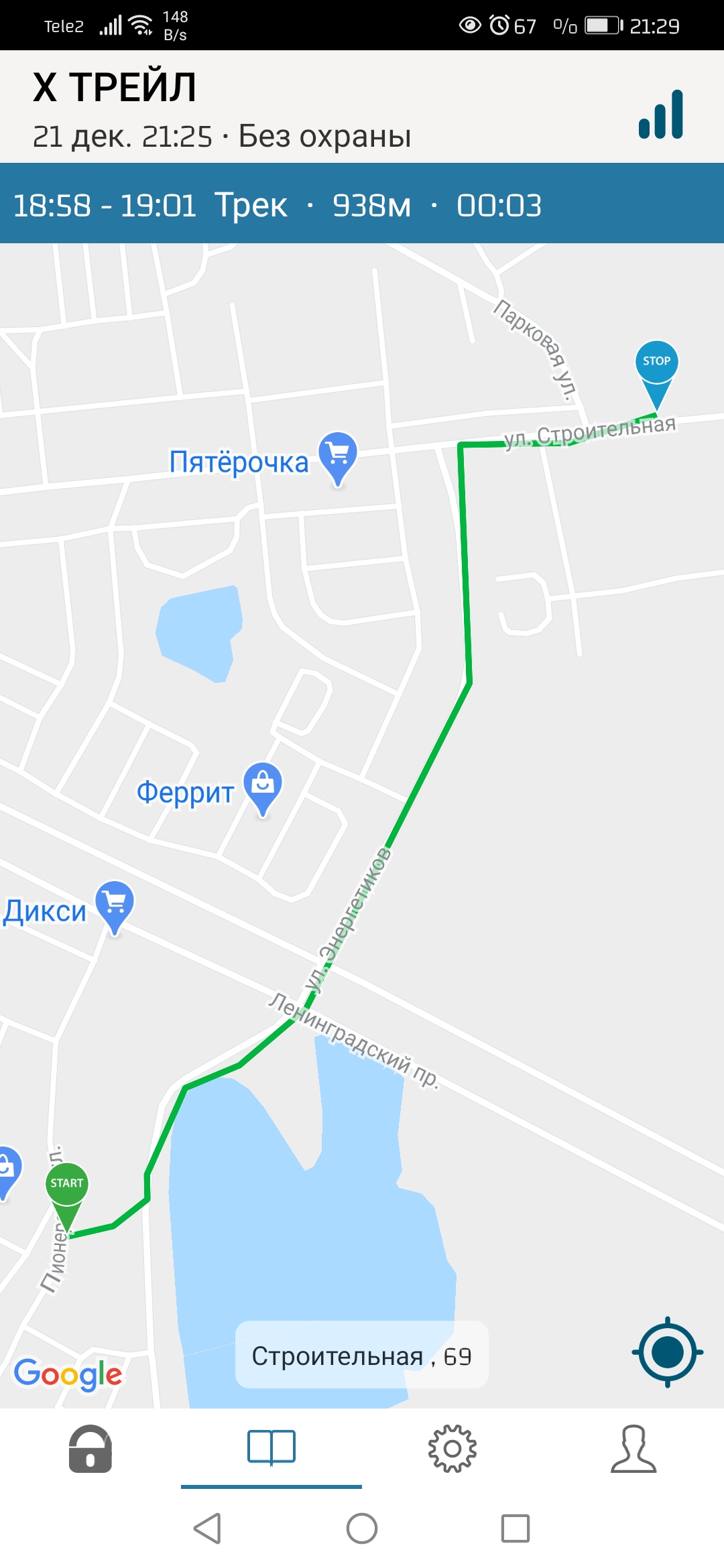
Task: Select the Феррит shop pin
Action: (263, 785)
